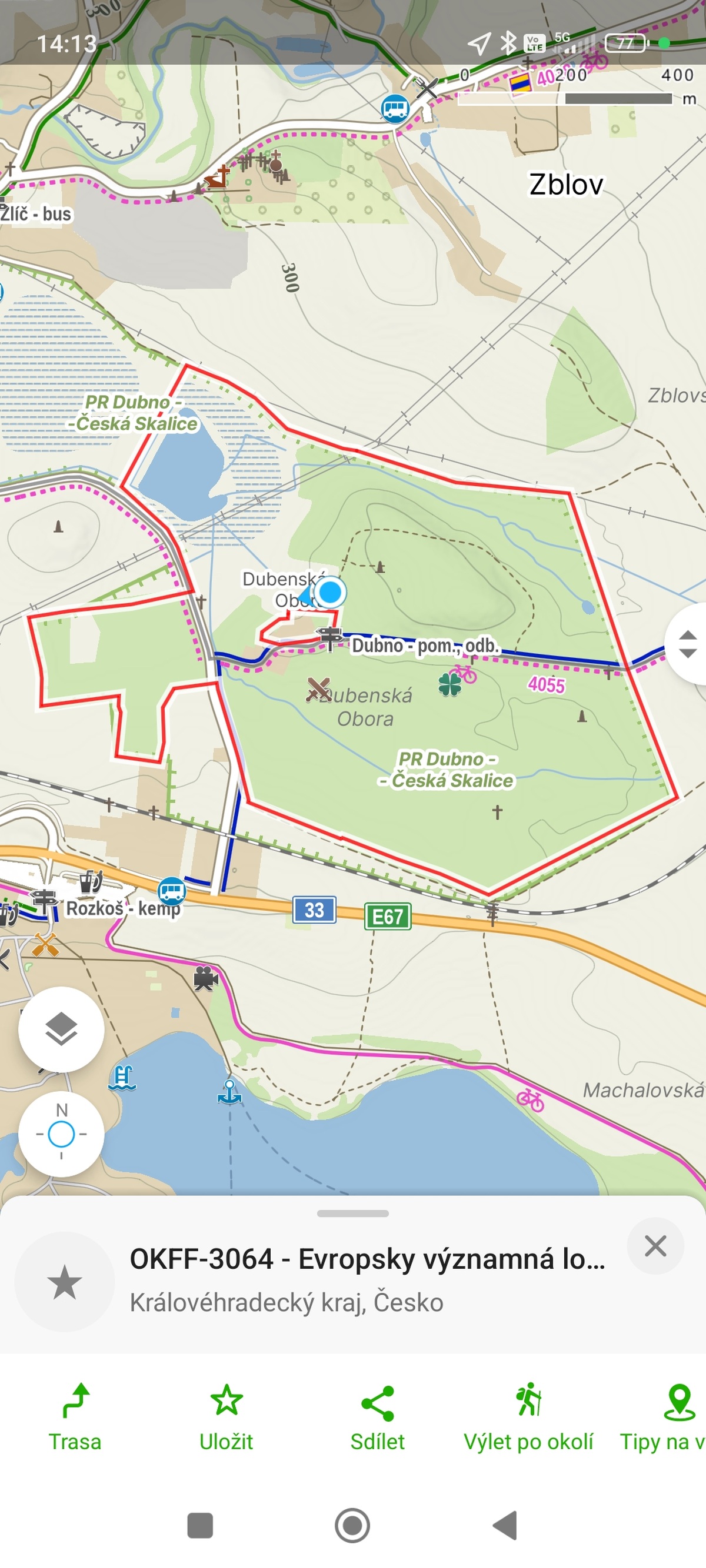Go to the system home screen
Screen dimensions: 706x1568
pos(352,1526)
